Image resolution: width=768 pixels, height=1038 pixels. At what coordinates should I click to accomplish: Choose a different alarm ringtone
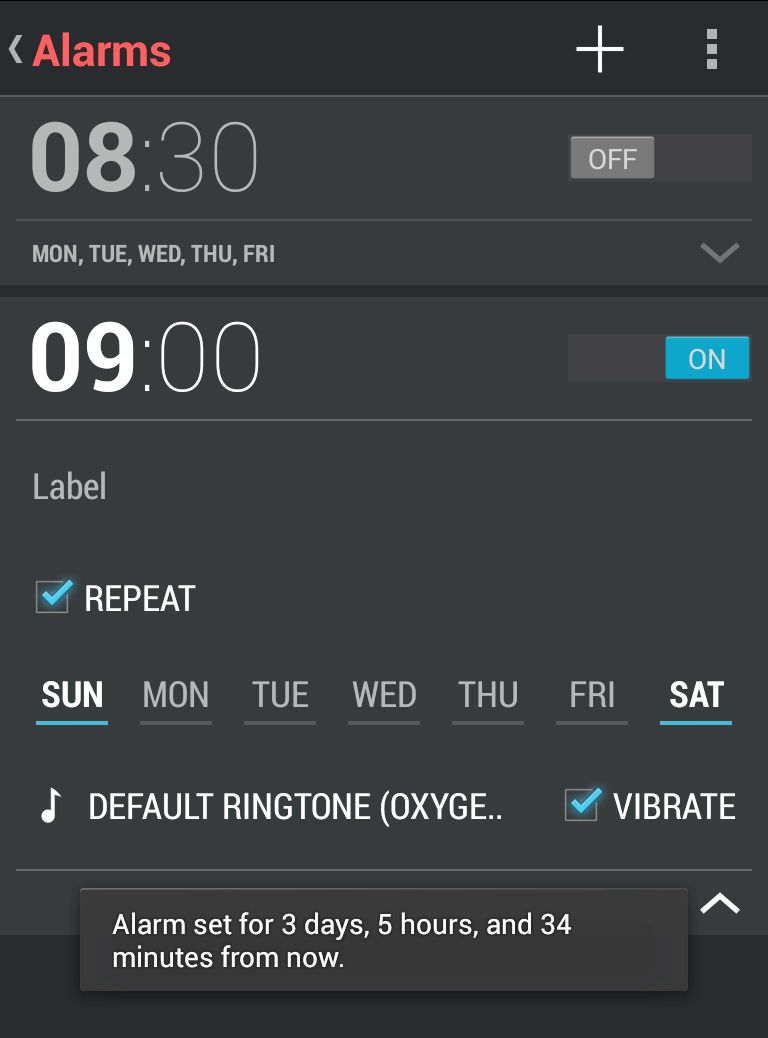coord(270,807)
